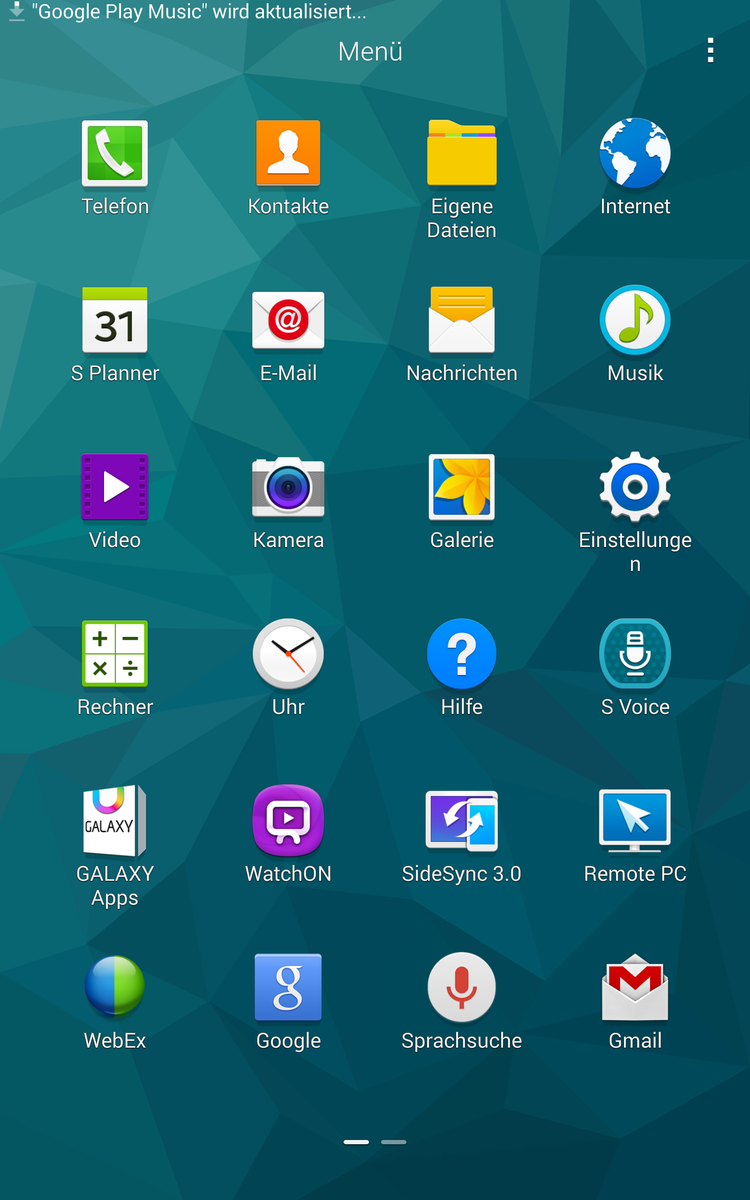The height and width of the screenshot is (1200, 750).
Task: Open Nachrichten messaging app
Action: pyautogui.click(x=461, y=321)
